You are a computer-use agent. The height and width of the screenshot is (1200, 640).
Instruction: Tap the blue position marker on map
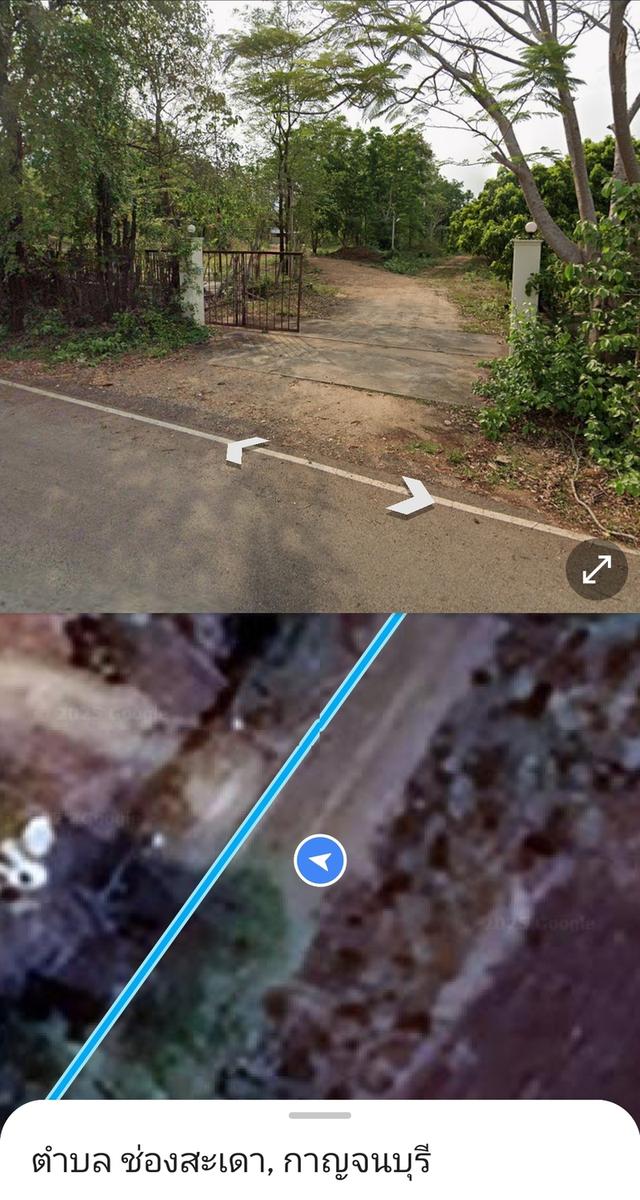320,861
